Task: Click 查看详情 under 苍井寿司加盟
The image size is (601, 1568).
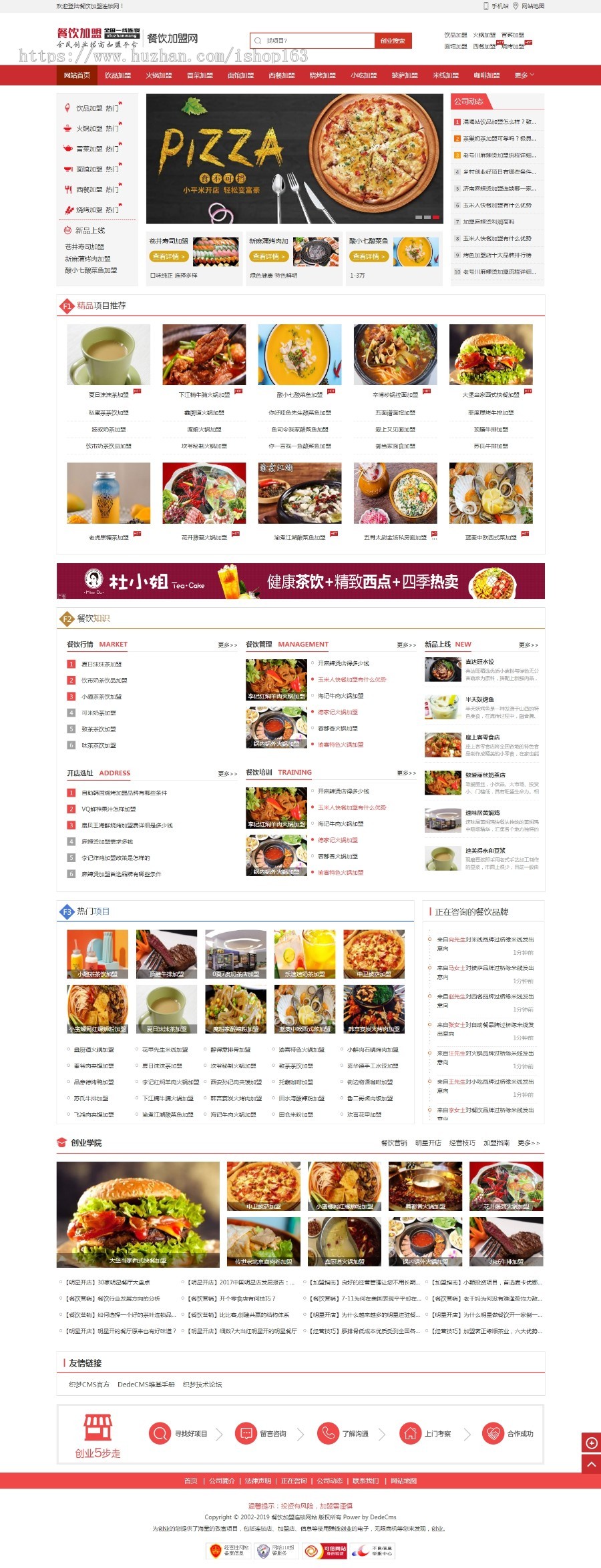Action: [x=169, y=256]
